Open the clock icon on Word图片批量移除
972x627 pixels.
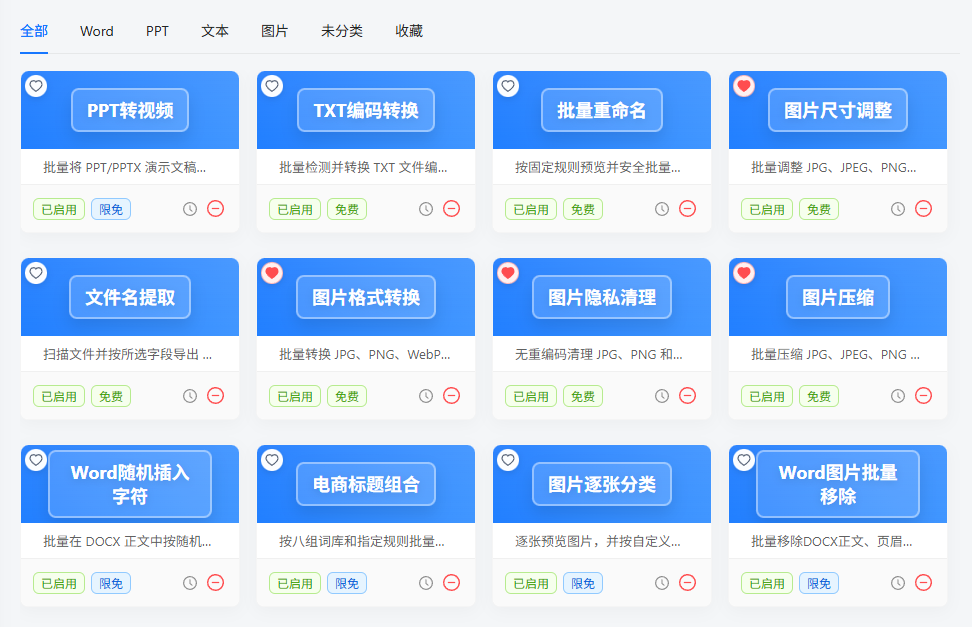898,582
